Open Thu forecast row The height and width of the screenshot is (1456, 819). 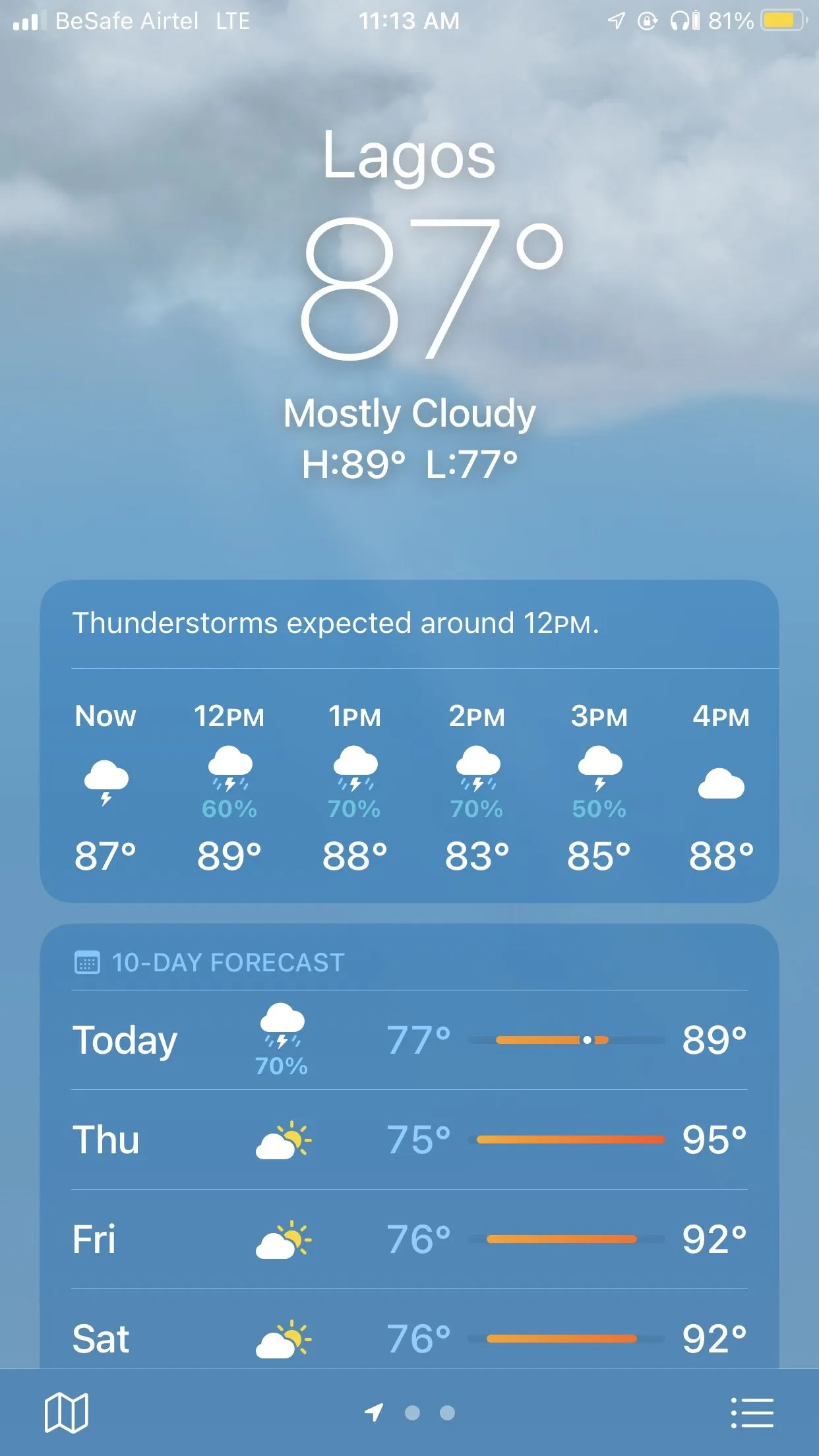pyautogui.click(x=409, y=1139)
